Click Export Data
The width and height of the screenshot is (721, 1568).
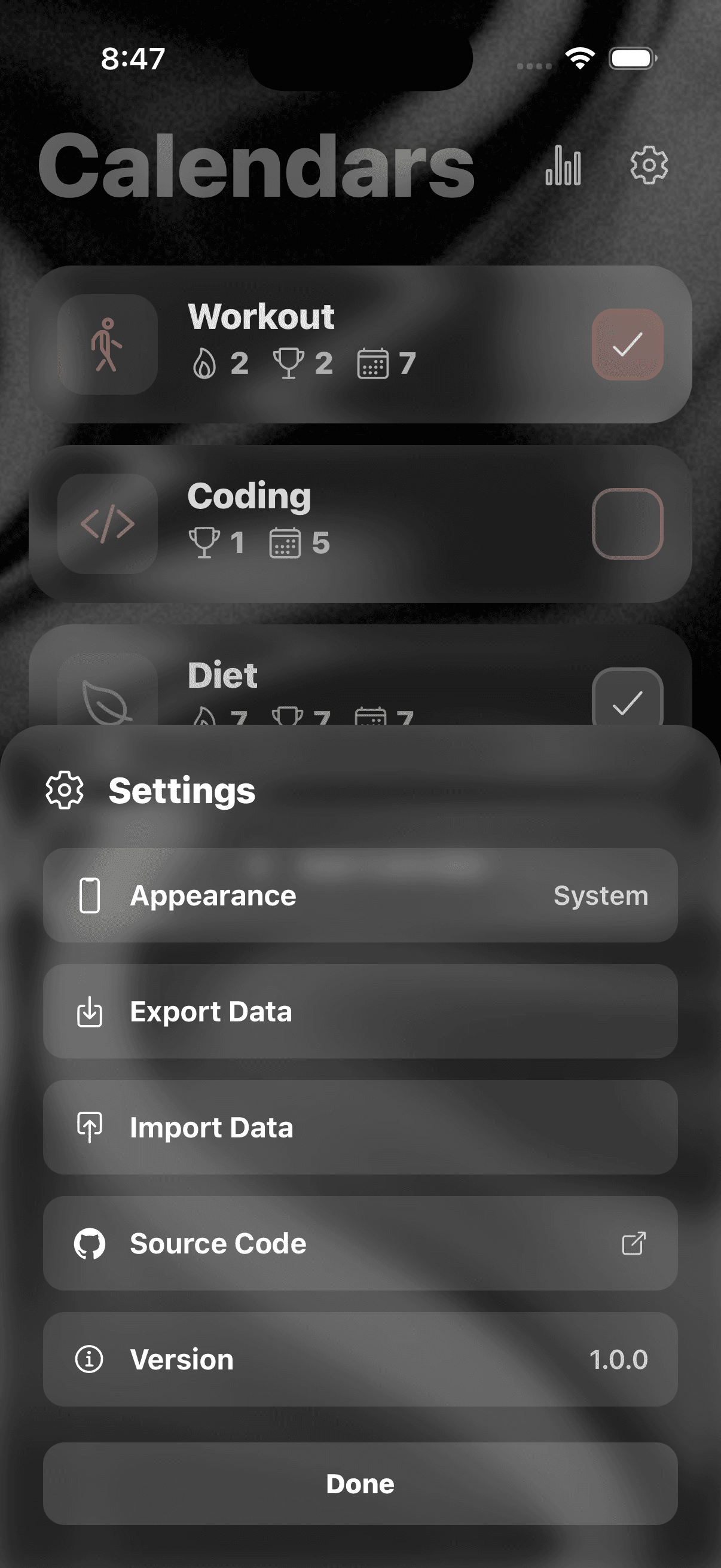(x=360, y=1012)
